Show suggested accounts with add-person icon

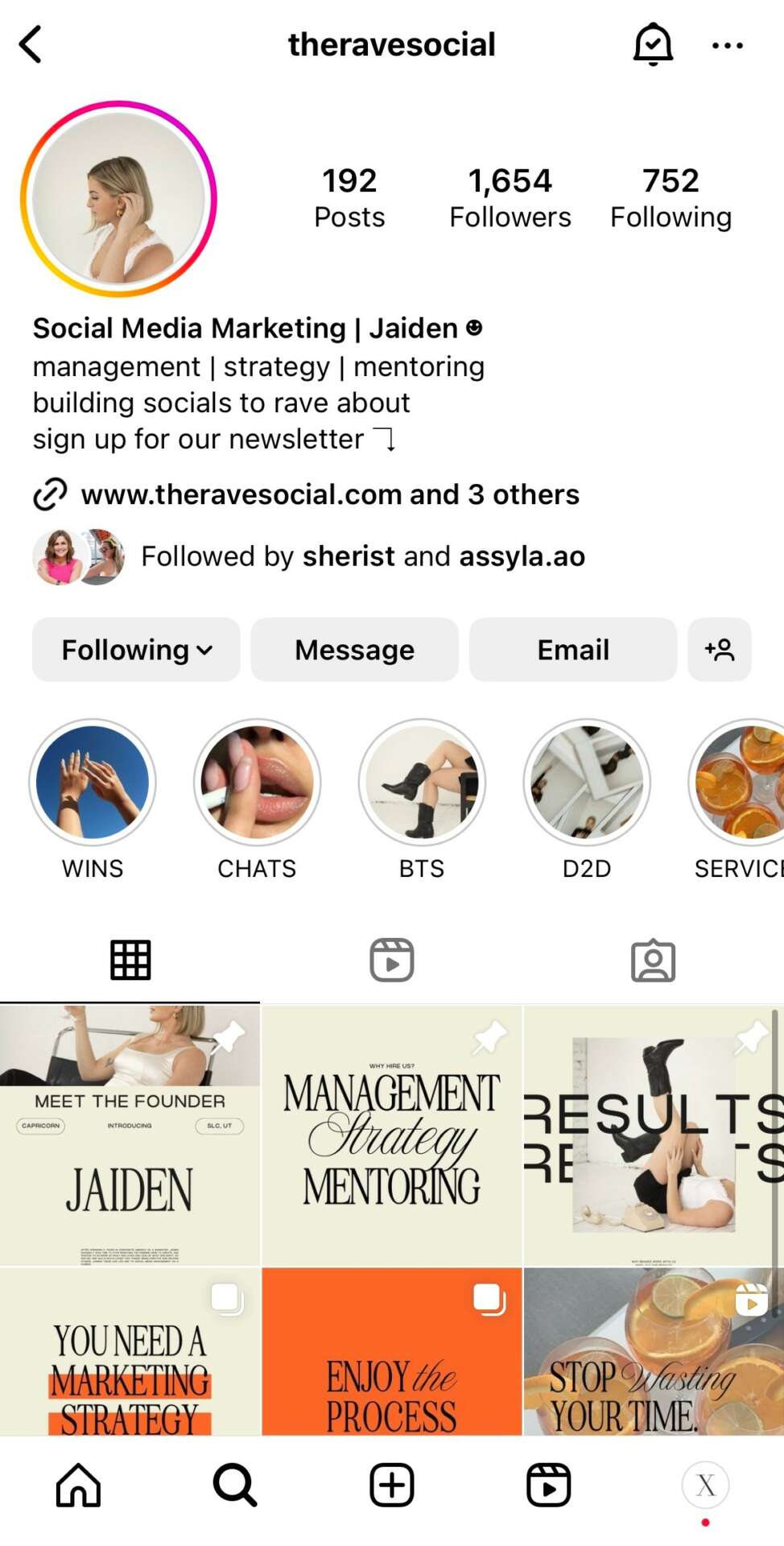pyautogui.click(x=719, y=650)
